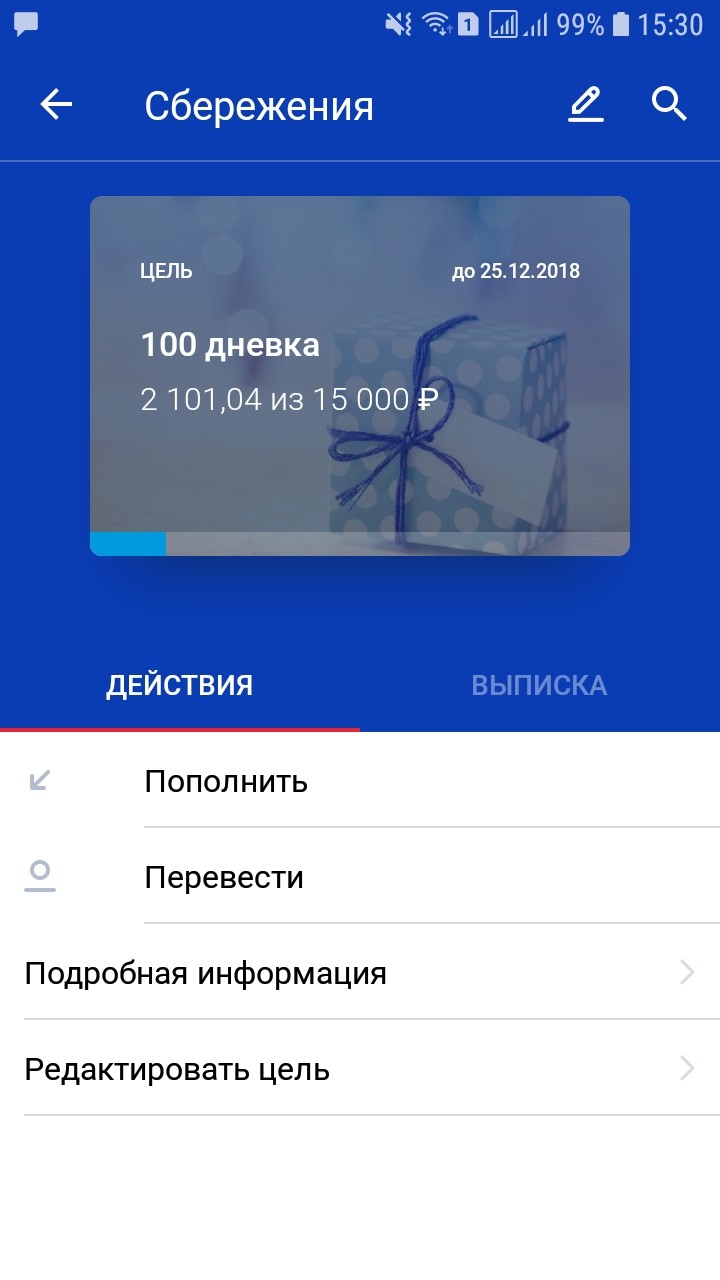This screenshot has width=720, height=1280.
Task: Go back using the top-left arrow
Action: point(56,105)
